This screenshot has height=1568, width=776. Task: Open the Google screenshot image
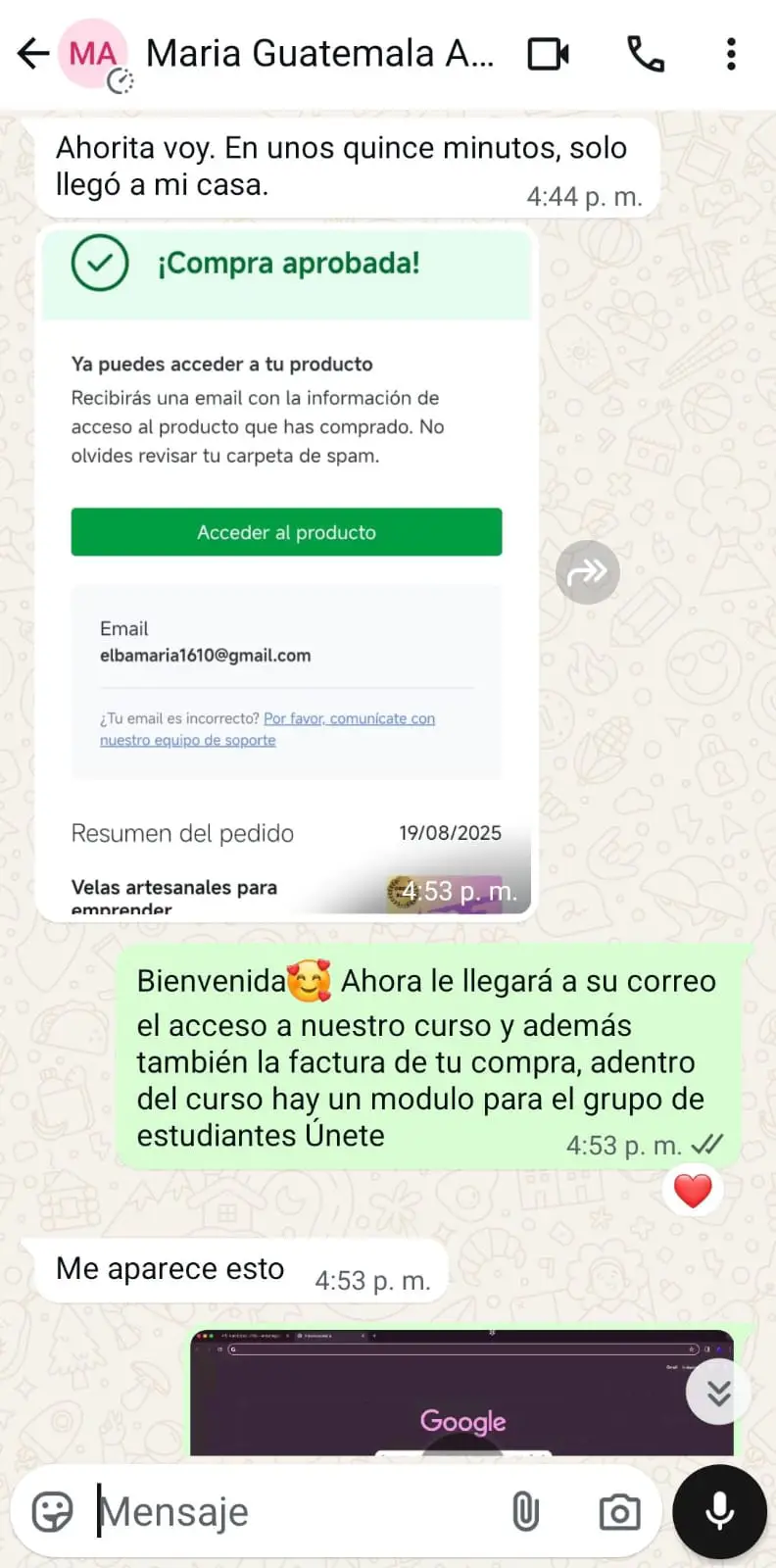461,1394
